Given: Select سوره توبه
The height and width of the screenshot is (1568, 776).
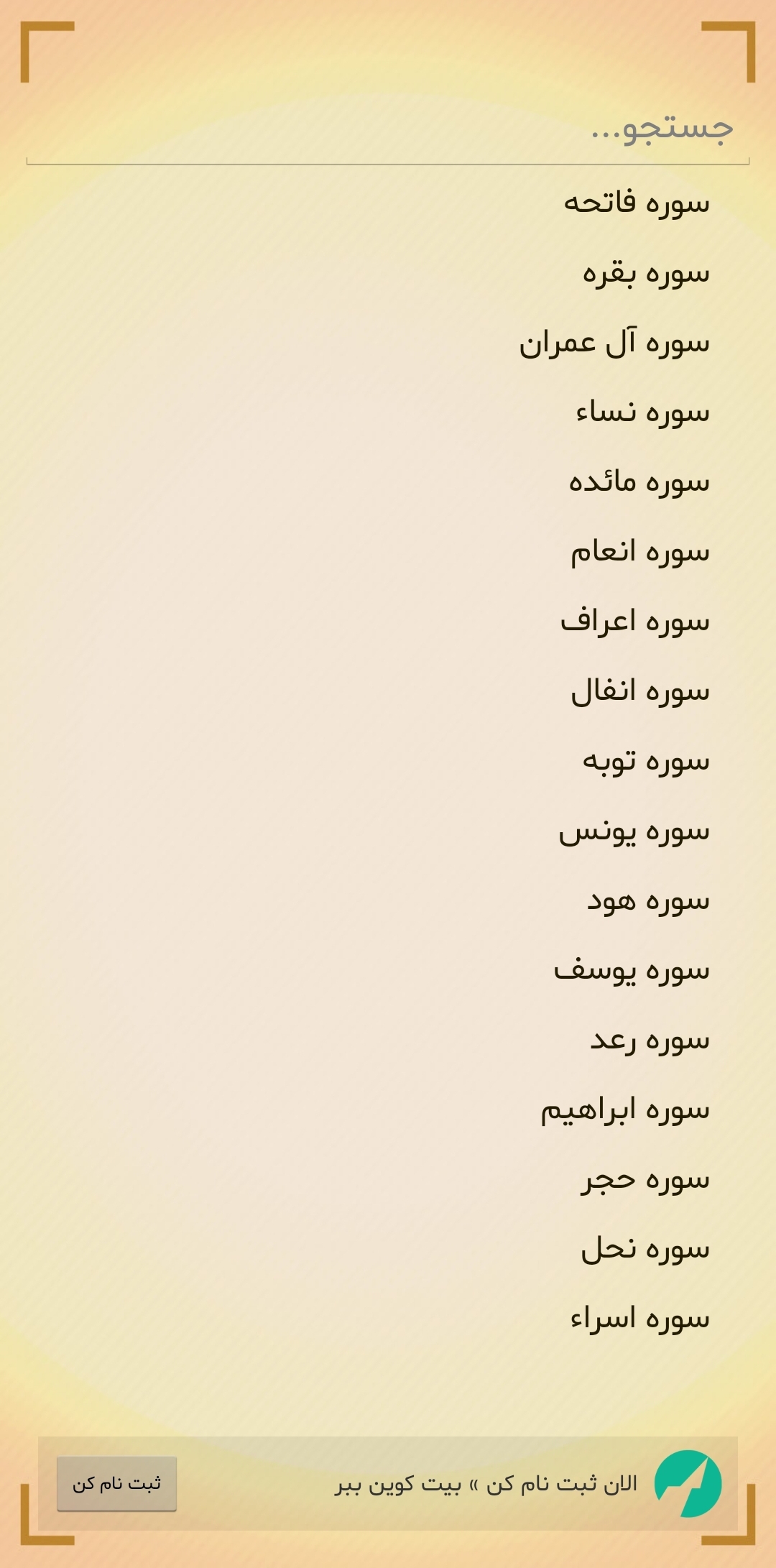Looking at the screenshot, I should tap(388, 760).
